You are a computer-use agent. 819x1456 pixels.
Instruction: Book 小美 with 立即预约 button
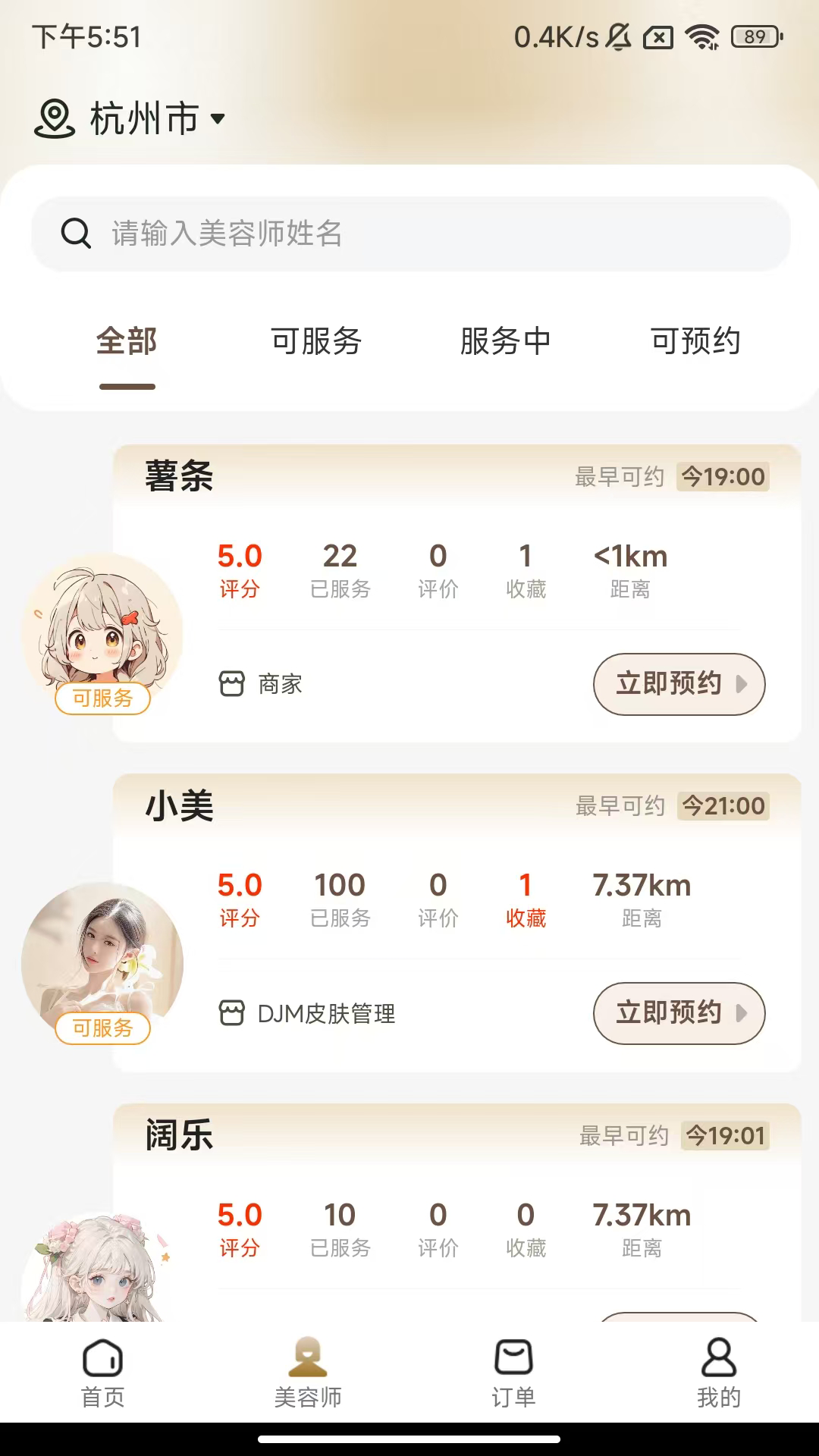(679, 1013)
